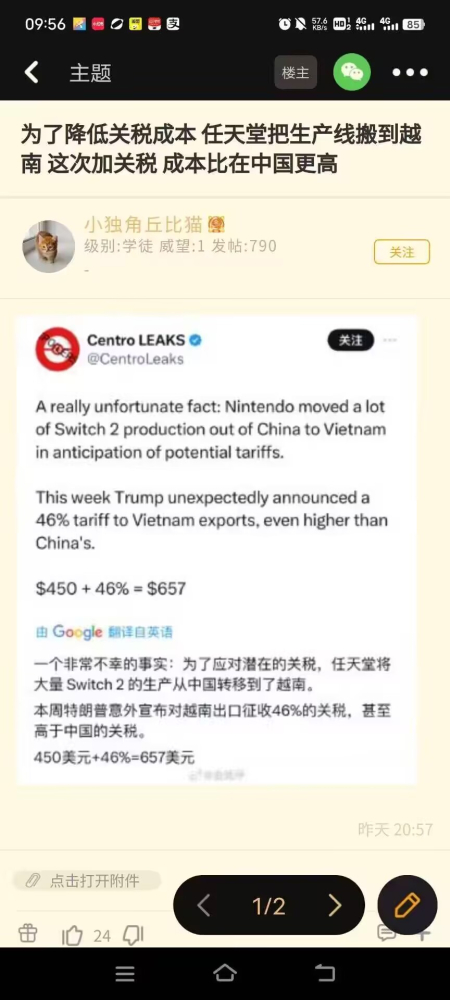Follow the poster with 关注 button
The height and width of the screenshot is (1000, 450).
[402, 252]
